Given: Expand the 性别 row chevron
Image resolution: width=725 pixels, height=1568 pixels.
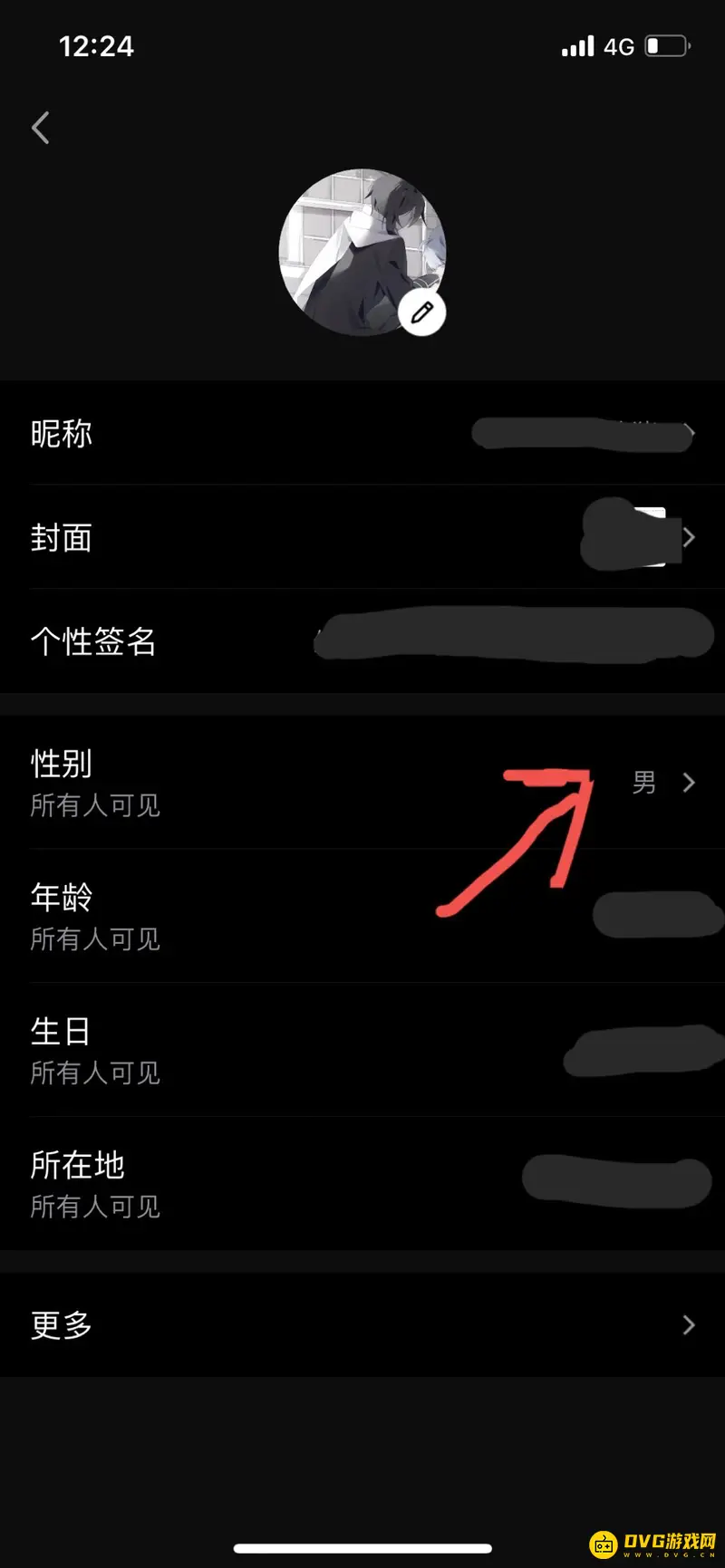Looking at the screenshot, I should click(689, 783).
